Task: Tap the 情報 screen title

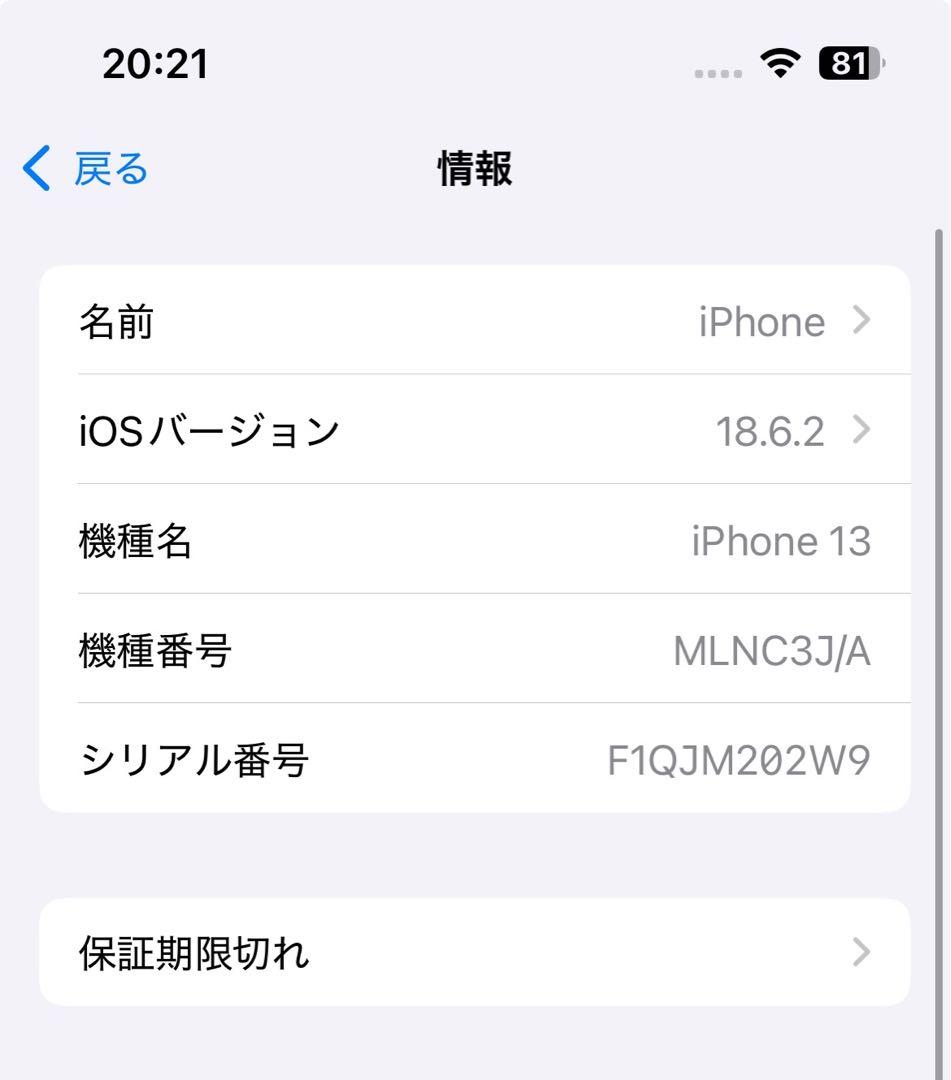Action: click(x=475, y=168)
